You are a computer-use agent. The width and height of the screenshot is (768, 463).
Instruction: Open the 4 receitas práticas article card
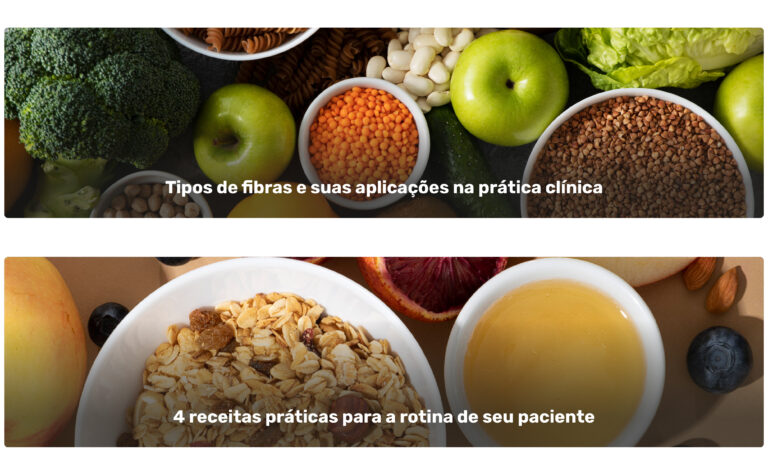click(x=384, y=416)
